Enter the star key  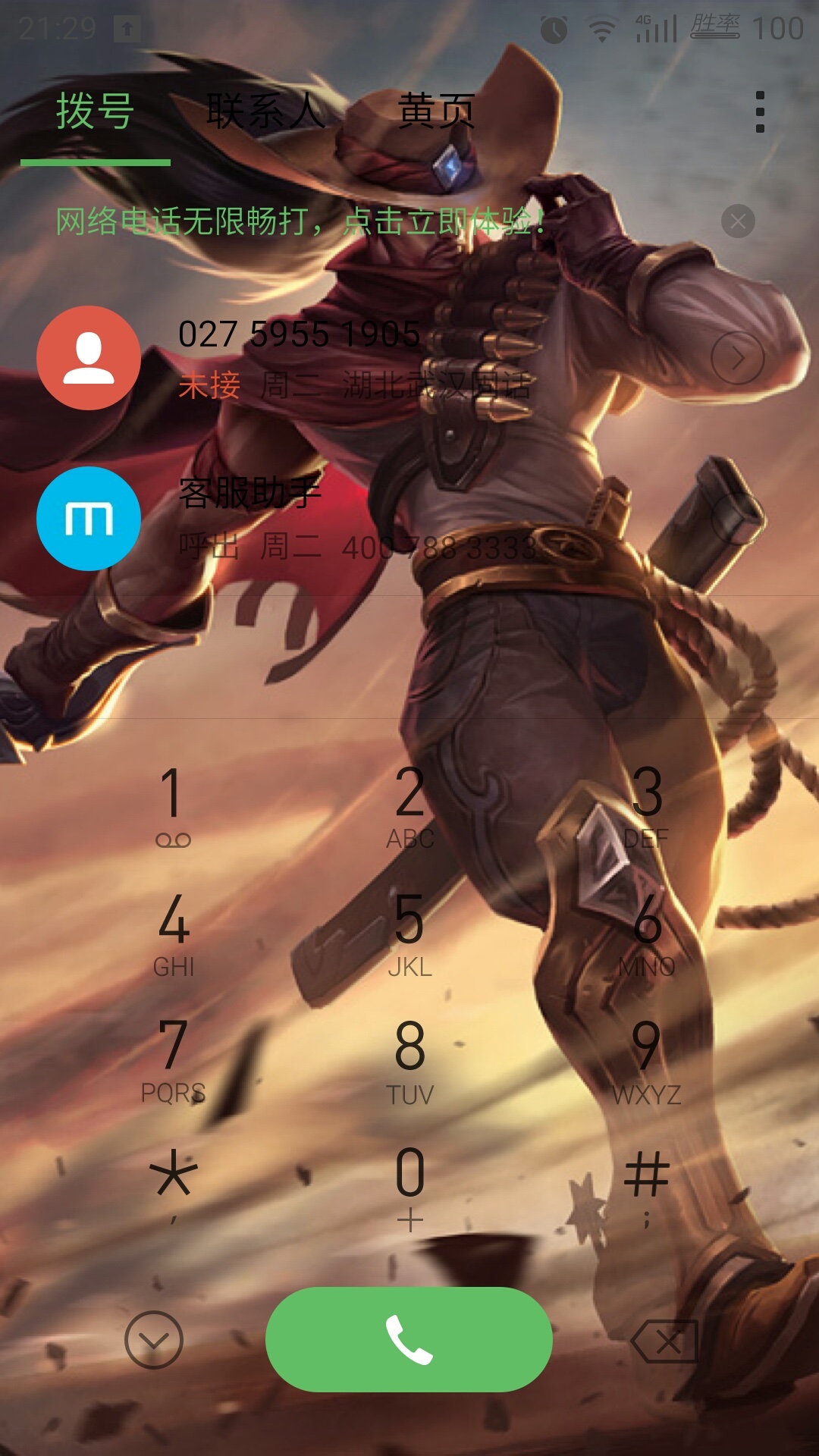coord(173,1185)
